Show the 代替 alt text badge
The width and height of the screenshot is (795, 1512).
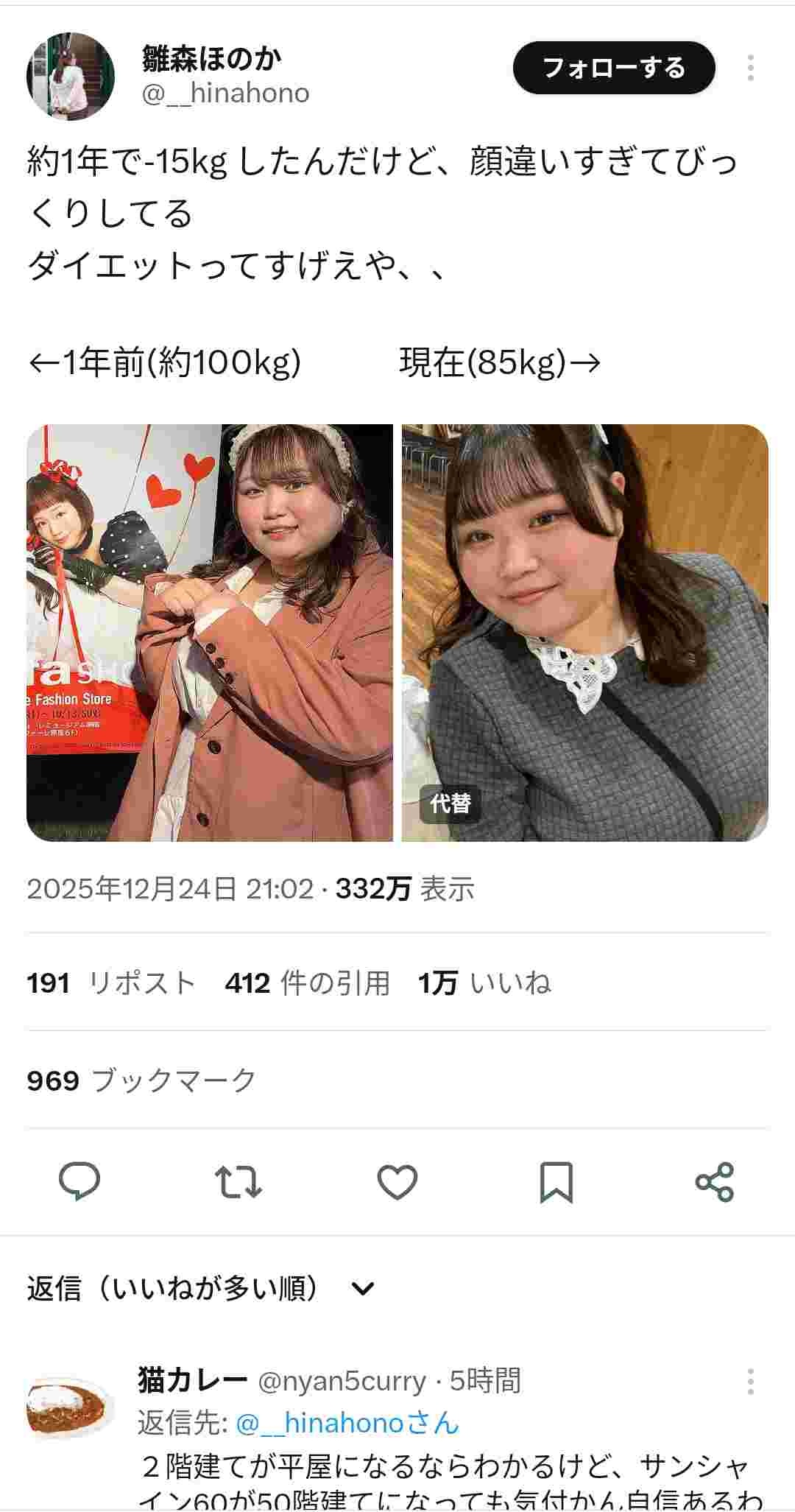coord(451,803)
